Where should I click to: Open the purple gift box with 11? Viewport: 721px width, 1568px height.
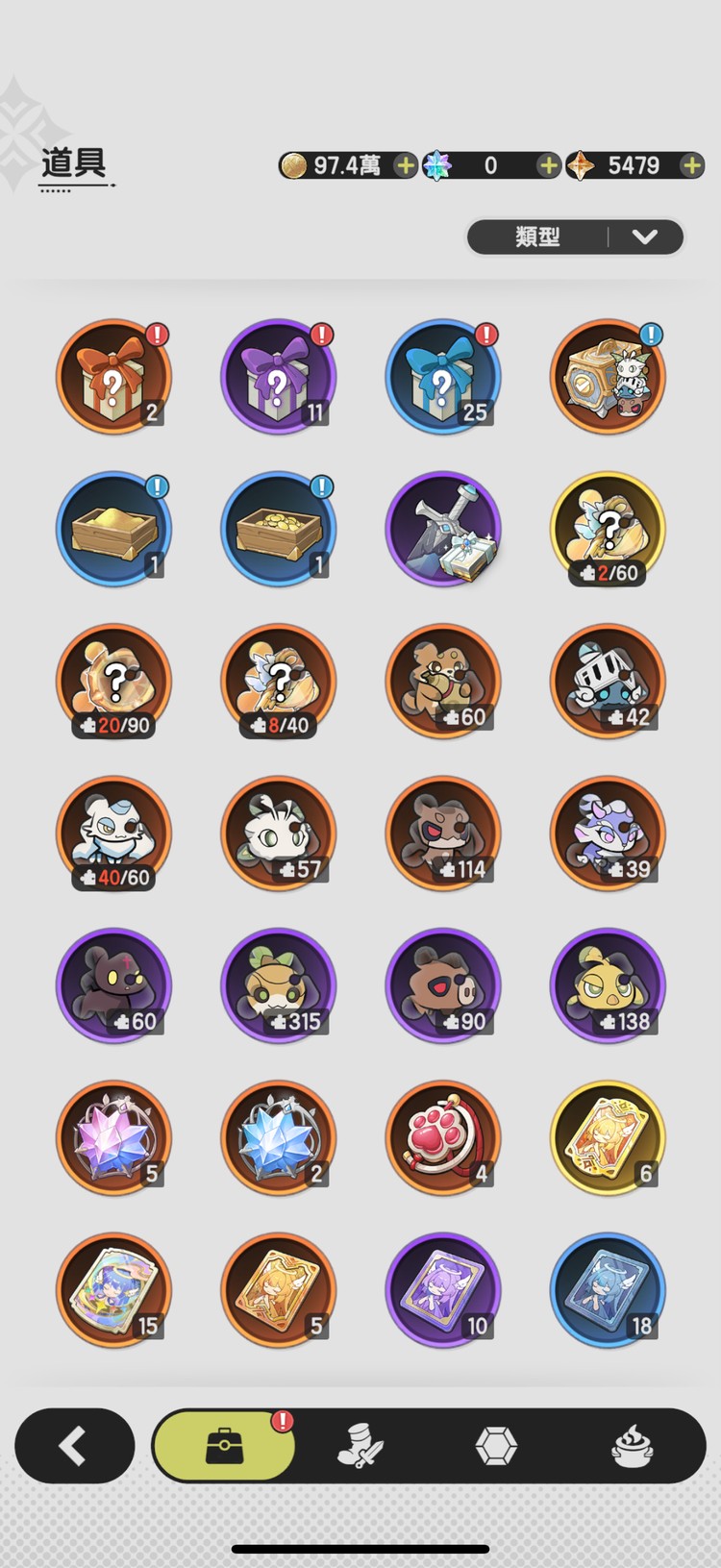pos(278,377)
